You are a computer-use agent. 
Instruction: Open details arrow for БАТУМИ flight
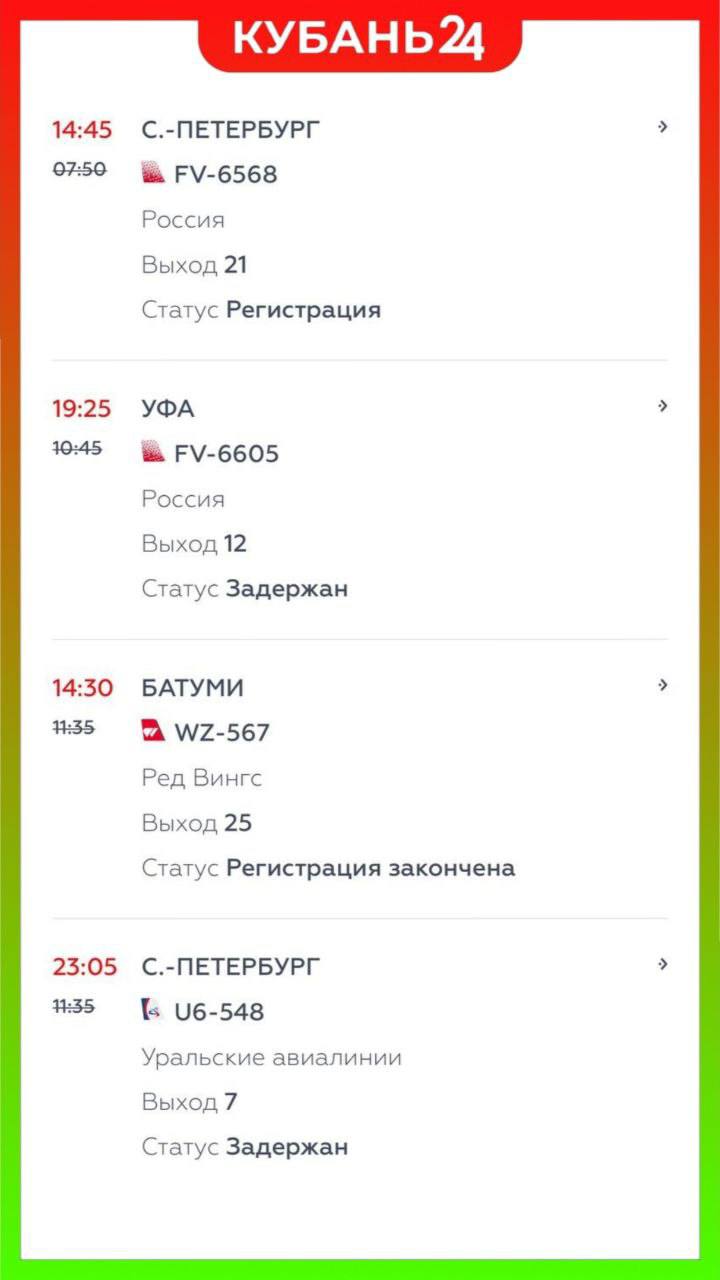(662, 685)
